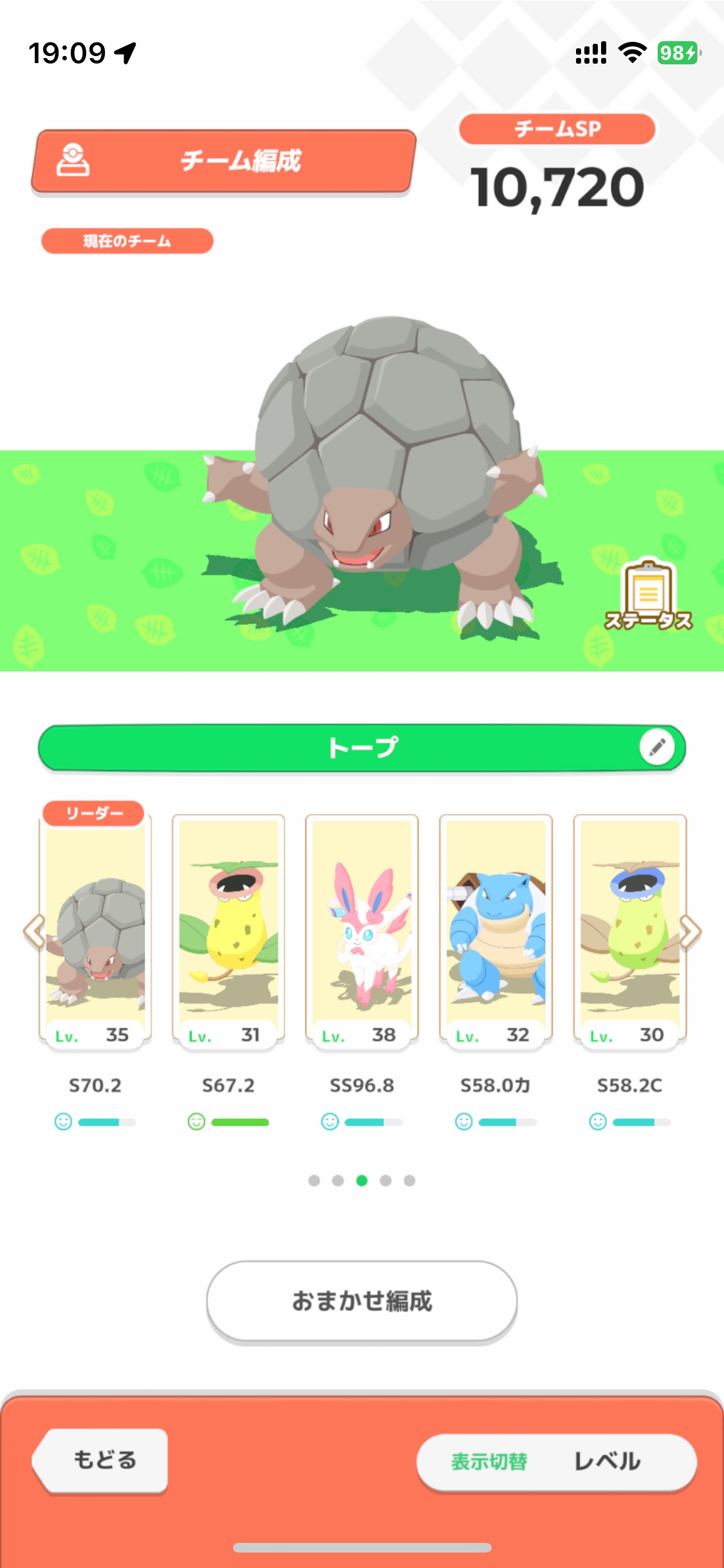
Task: Tap おまかせ編成 auto-formation button
Action: pos(362,1301)
